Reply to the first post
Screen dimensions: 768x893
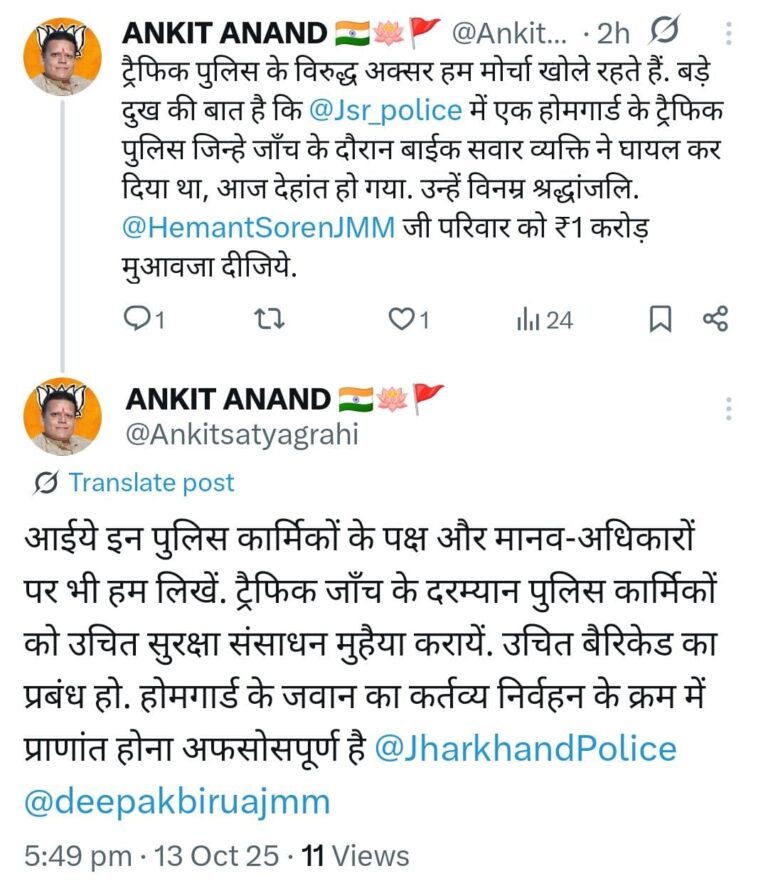tap(142, 319)
